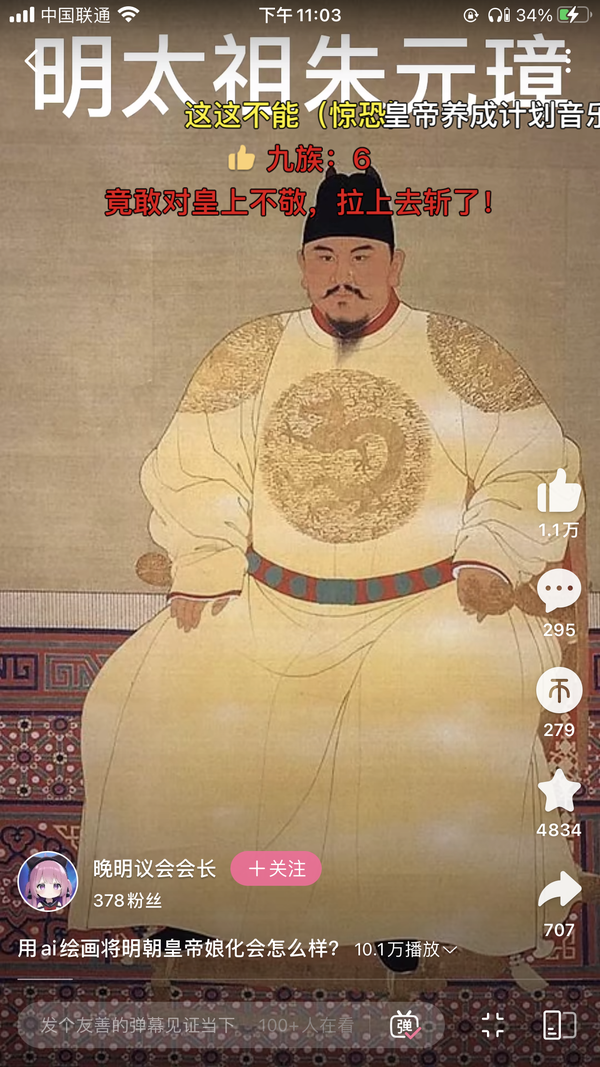Expand the video title details chevron

point(450,951)
